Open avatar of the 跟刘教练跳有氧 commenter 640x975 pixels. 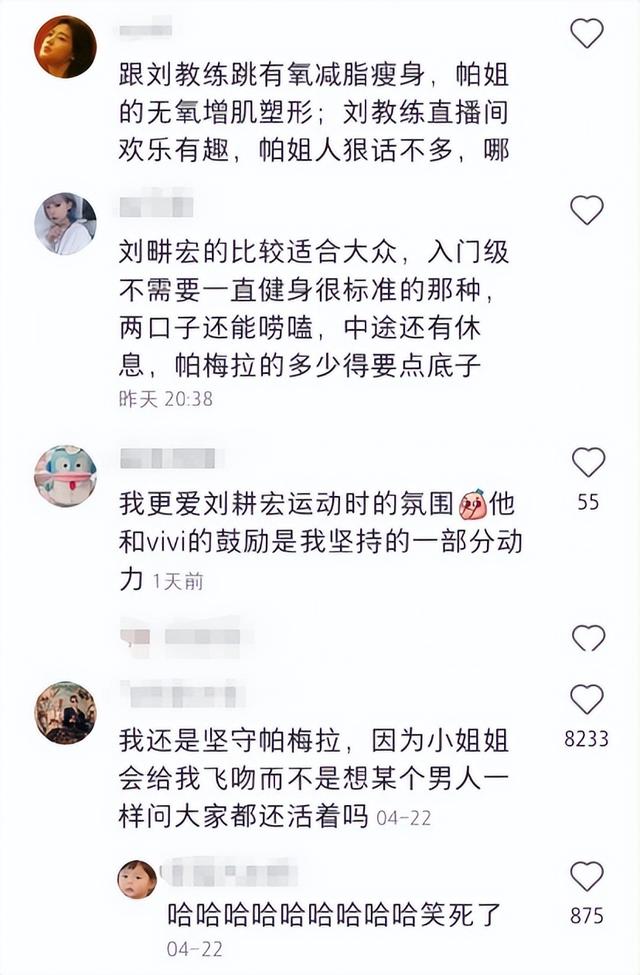pyautogui.click(x=65, y=47)
